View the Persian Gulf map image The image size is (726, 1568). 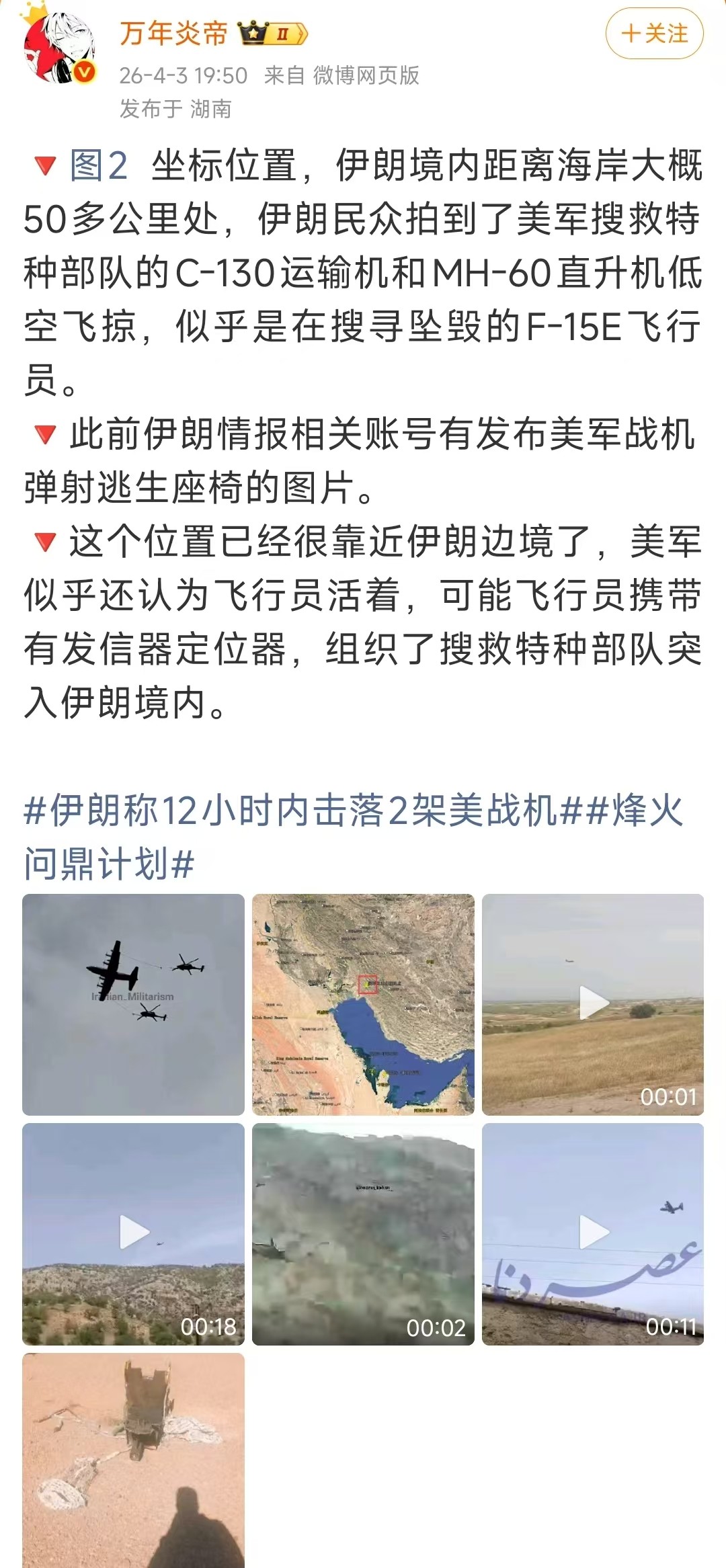(x=363, y=1005)
